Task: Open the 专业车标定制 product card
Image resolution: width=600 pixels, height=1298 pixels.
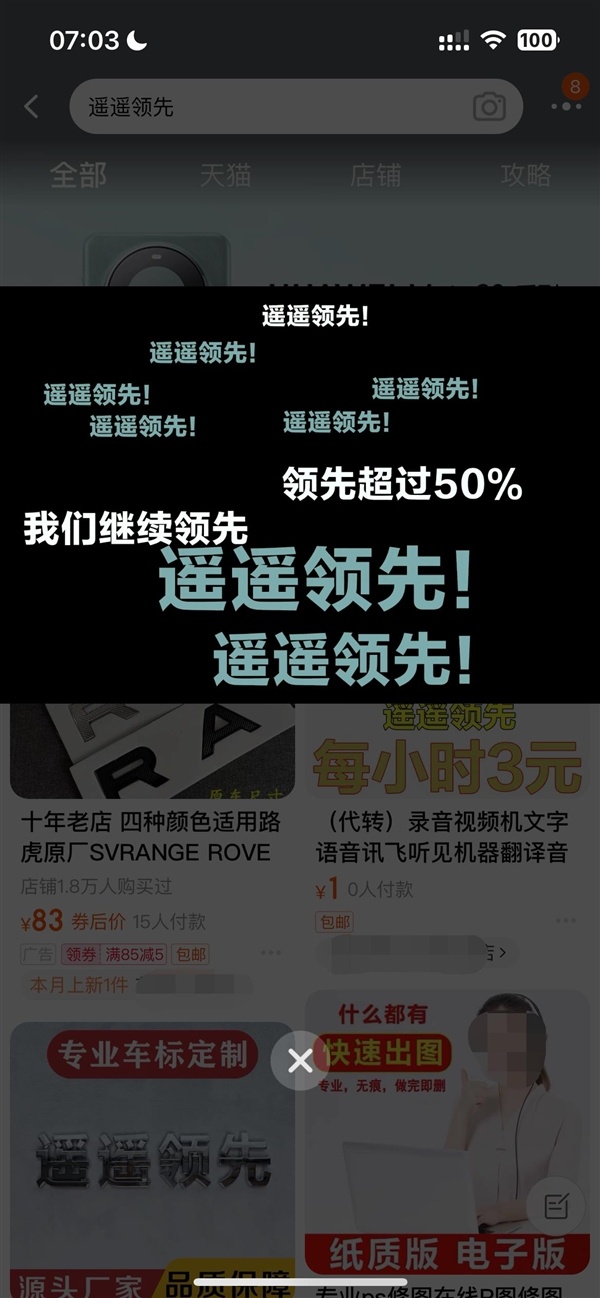Action: pyautogui.click(x=152, y=1150)
